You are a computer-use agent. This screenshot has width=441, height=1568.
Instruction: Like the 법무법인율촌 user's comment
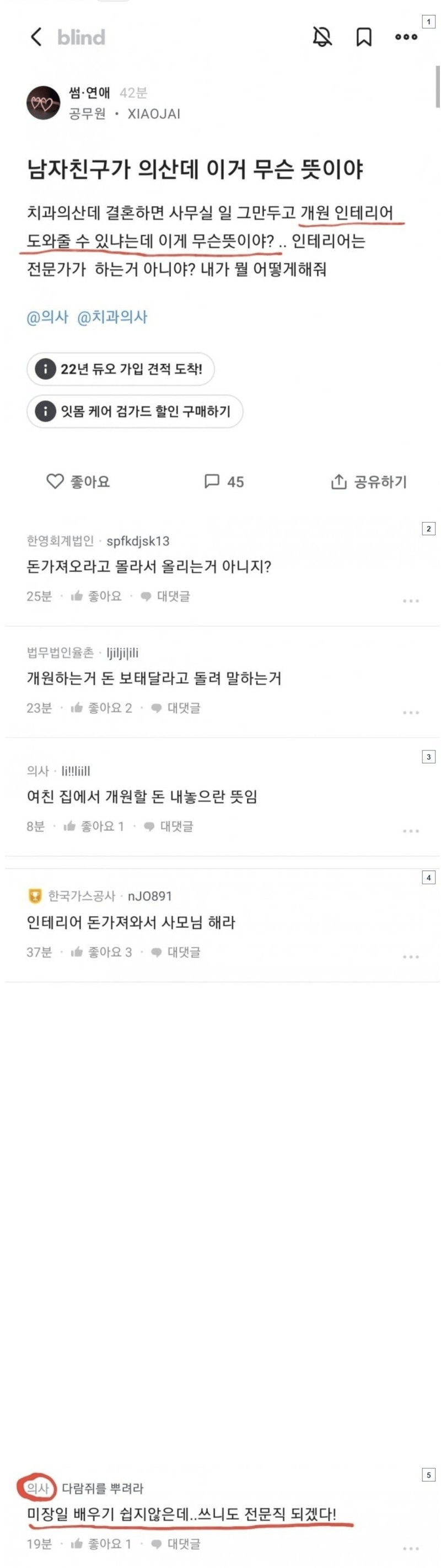(x=101, y=708)
